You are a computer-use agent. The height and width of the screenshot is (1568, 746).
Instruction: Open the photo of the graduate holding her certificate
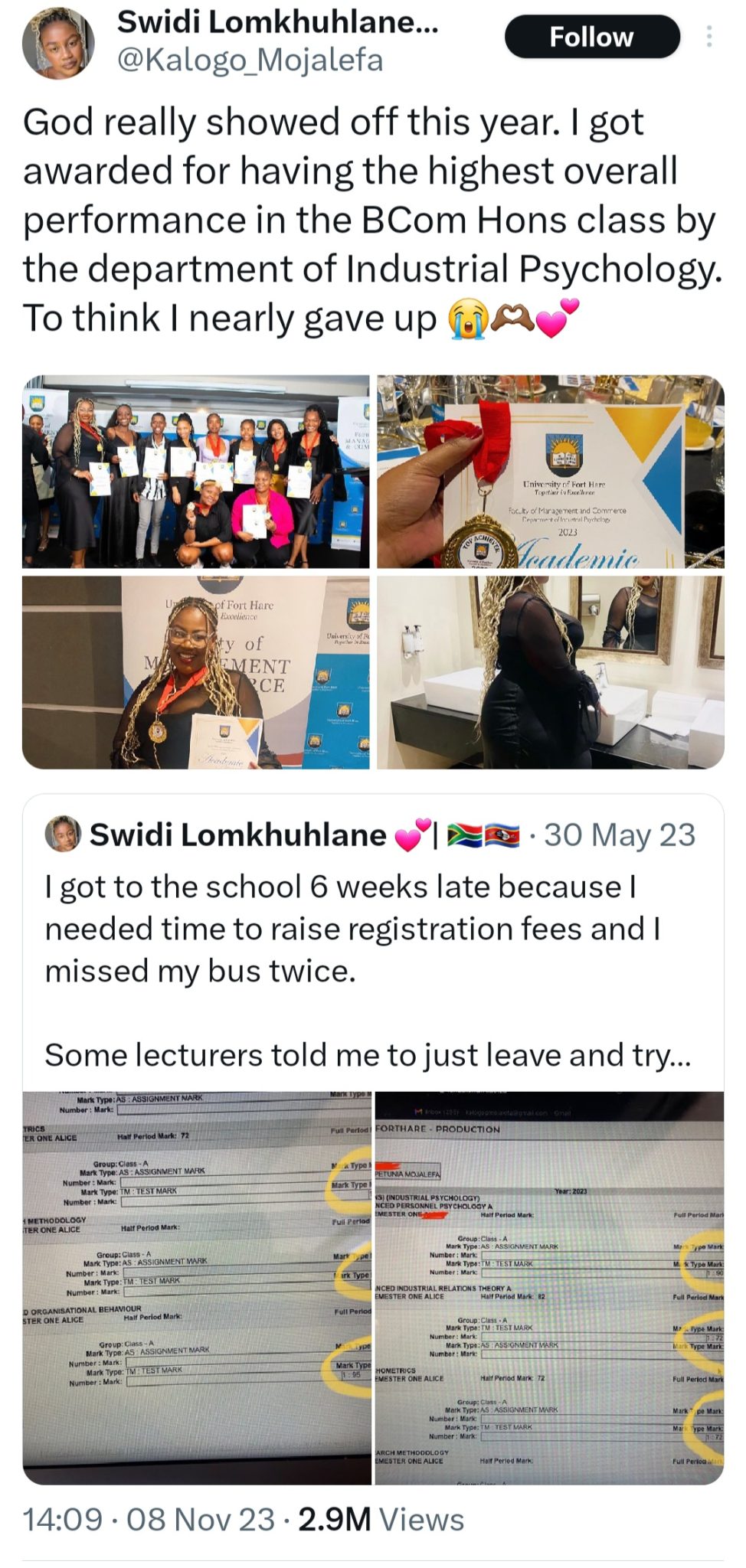(195, 671)
